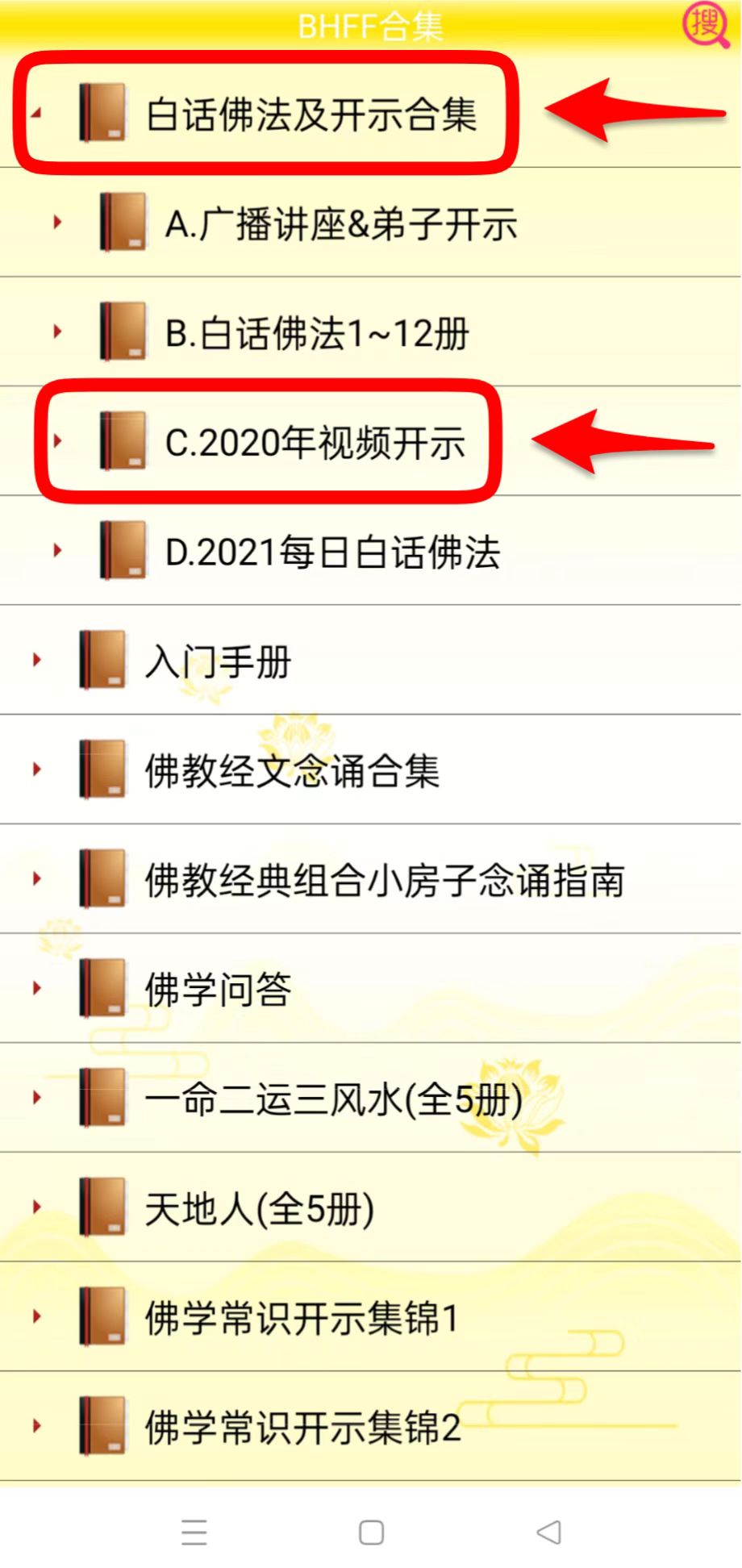
Task: Open the search icon in the header
Action: [x=707, y=24]
